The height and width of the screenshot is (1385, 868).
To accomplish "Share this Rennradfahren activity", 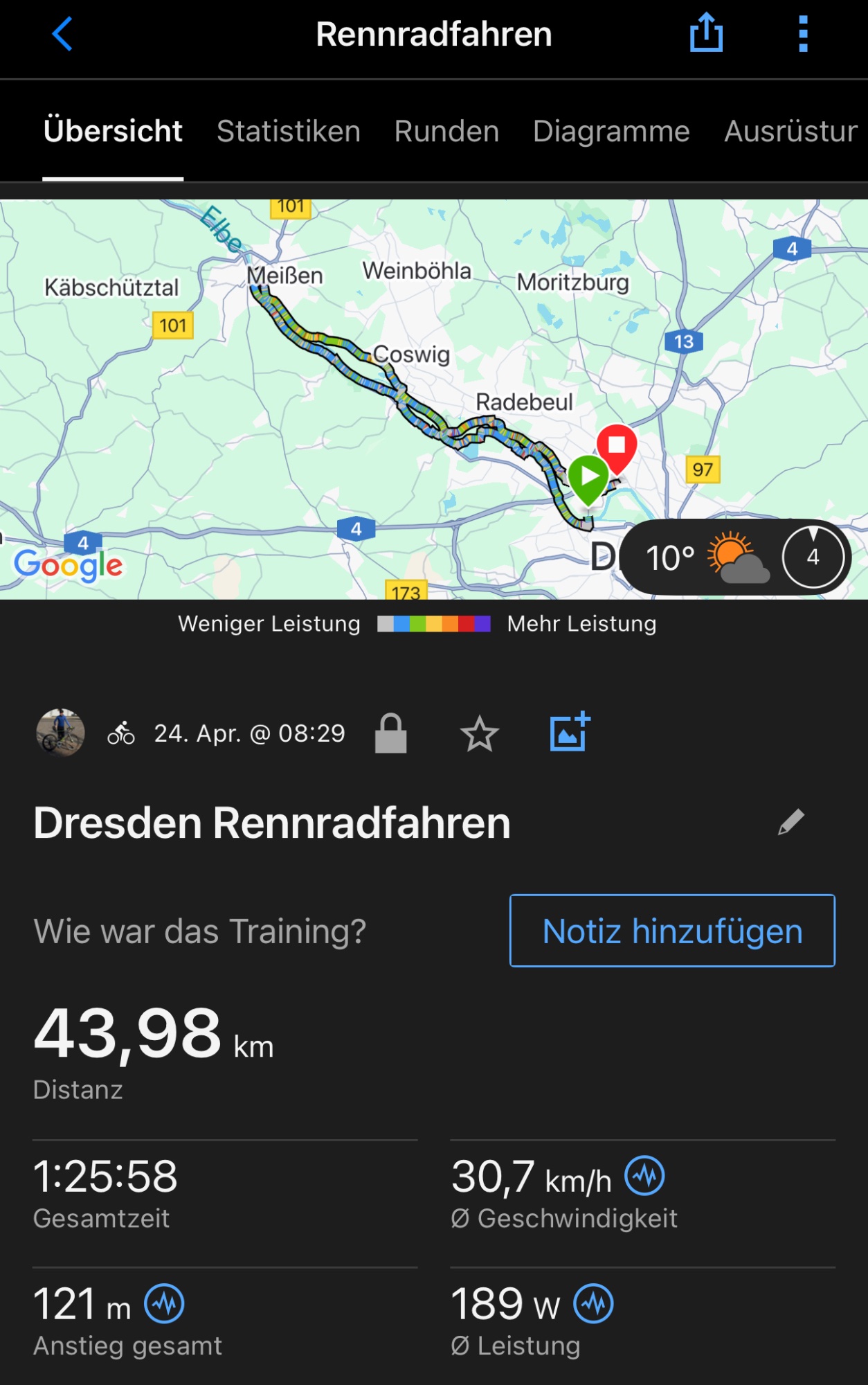I will [706, 33].
